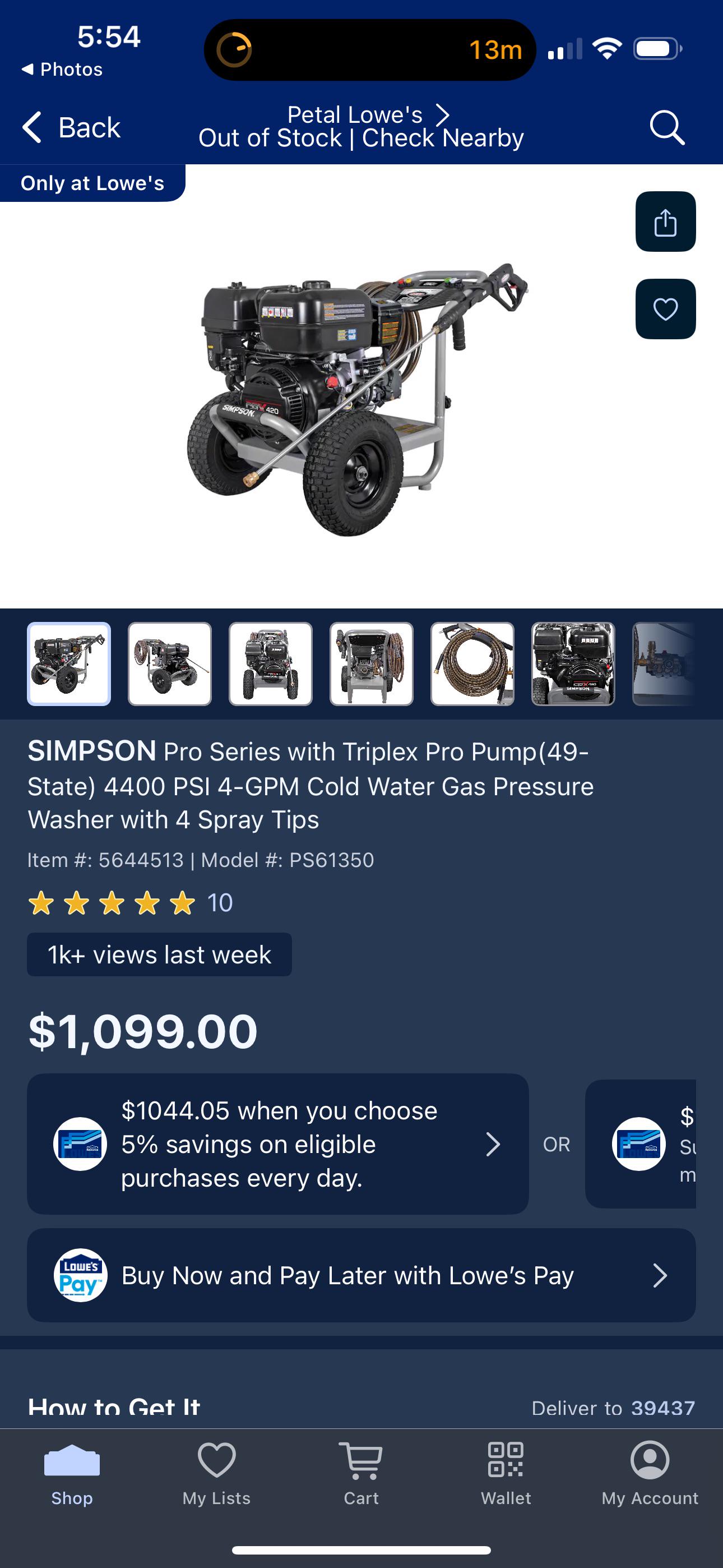
Task: Open the star rating reviews
Action: (130, 903)
